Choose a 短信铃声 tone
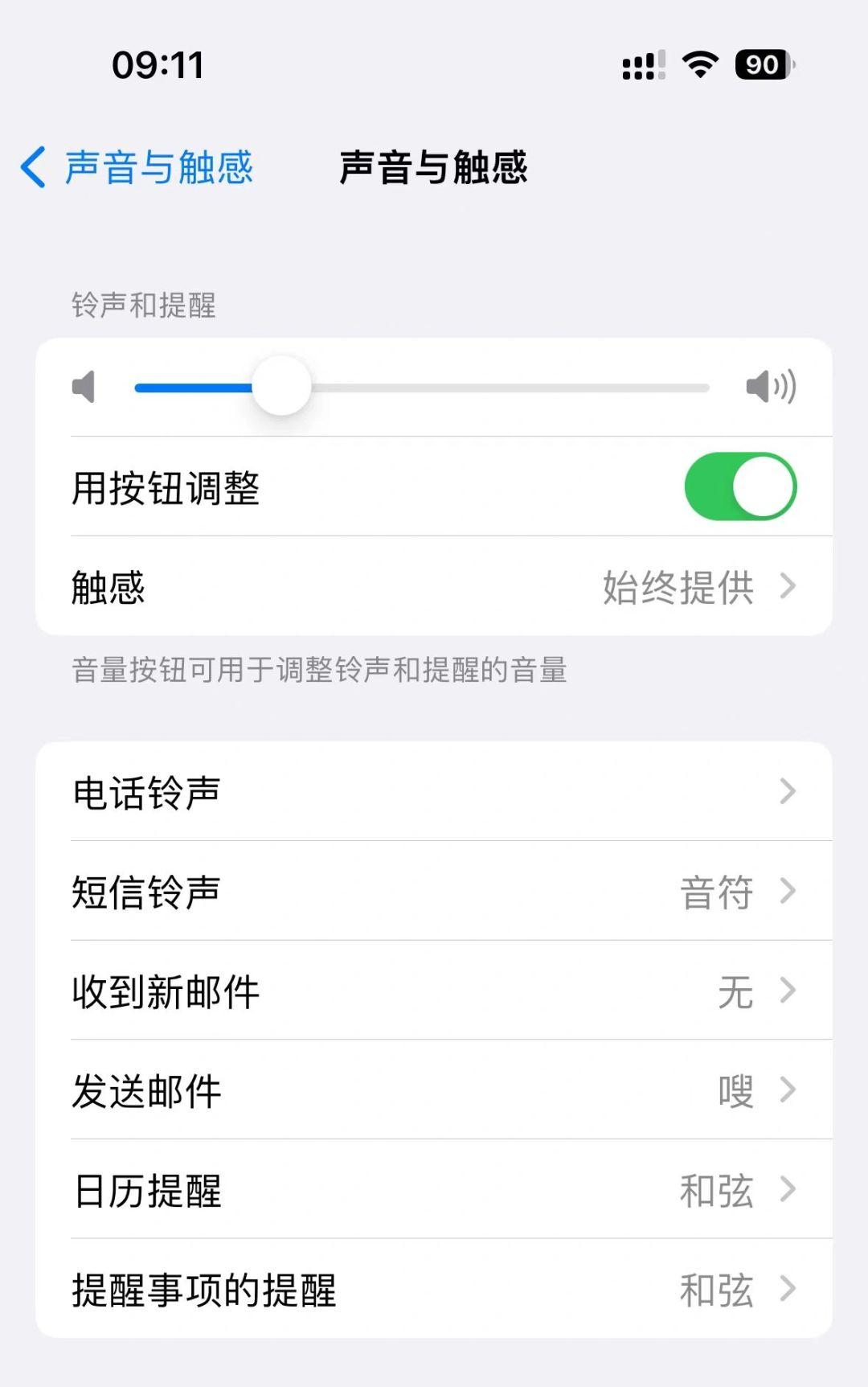The width and height of the screenshot is (868, 1387). (434, 892)
